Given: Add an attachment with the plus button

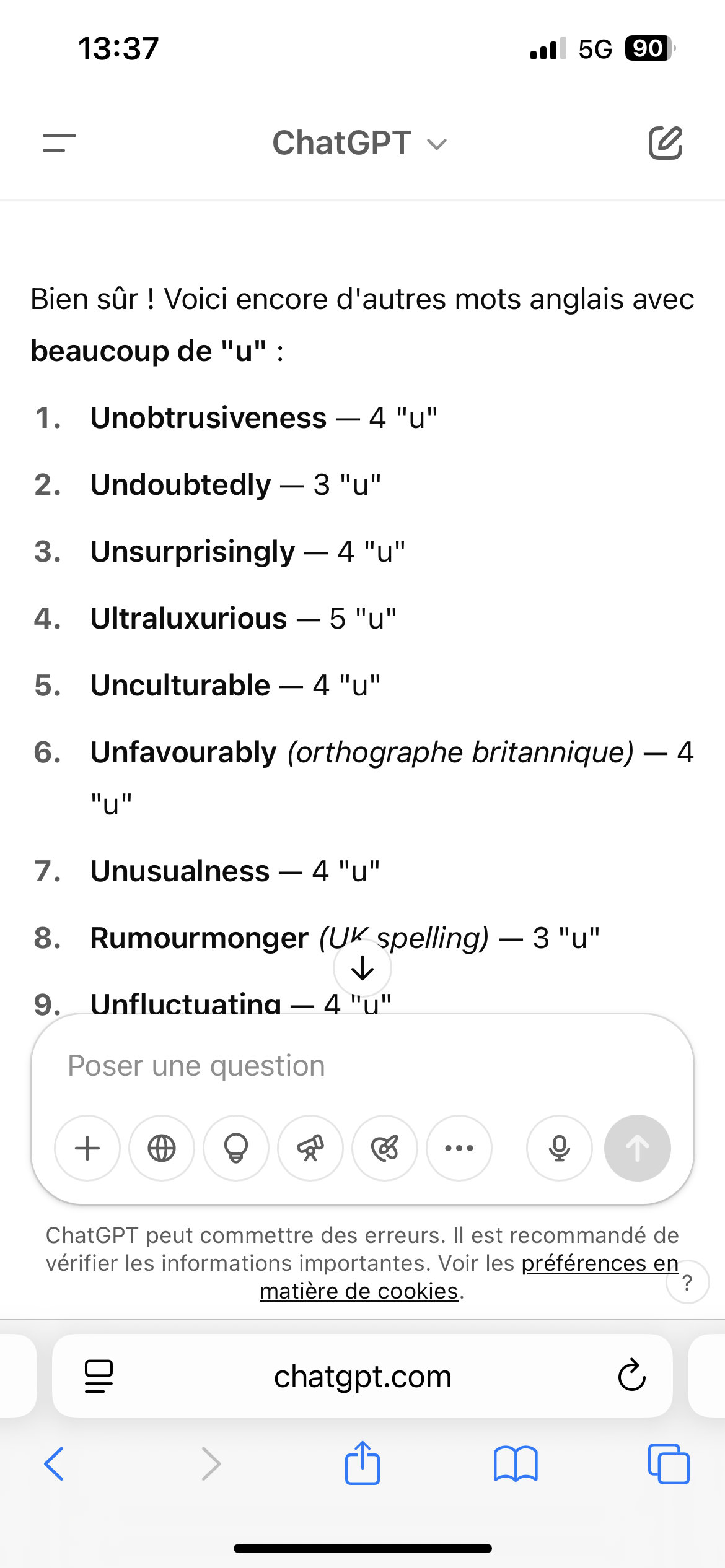Looking at the screenshot, I should click(x=87, y=1148).
